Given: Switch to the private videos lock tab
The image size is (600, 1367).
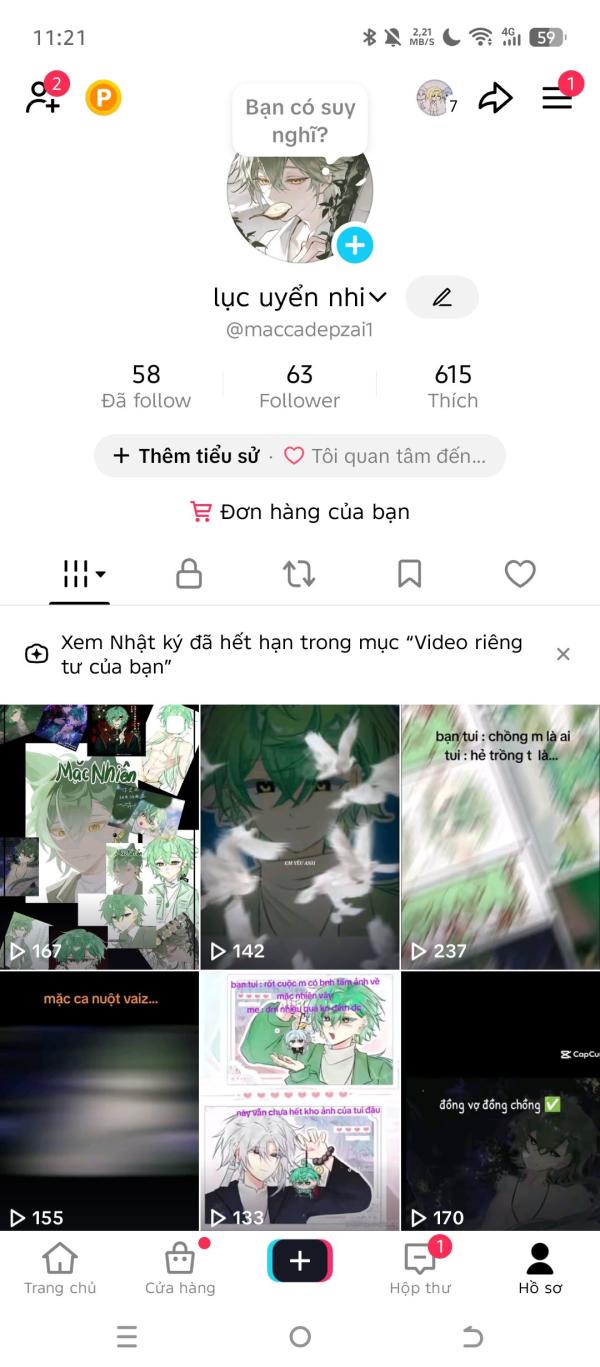Looking at the screenshot, I should coord(189,574).
